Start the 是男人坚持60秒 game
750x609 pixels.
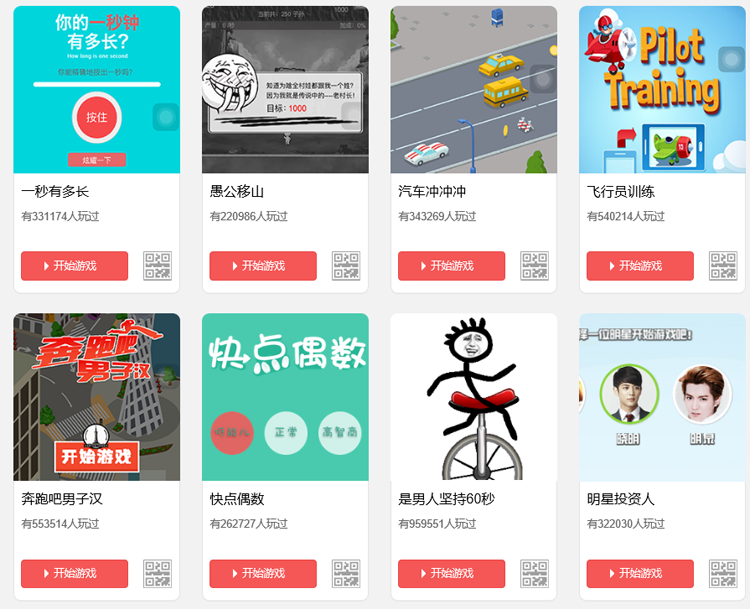451,573
